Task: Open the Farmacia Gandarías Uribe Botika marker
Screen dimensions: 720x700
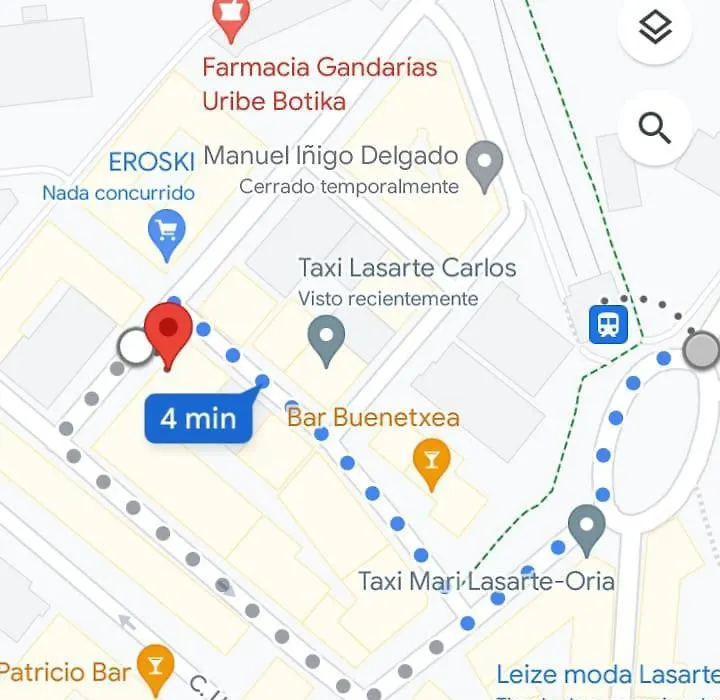Action: (x=232, y=20)
